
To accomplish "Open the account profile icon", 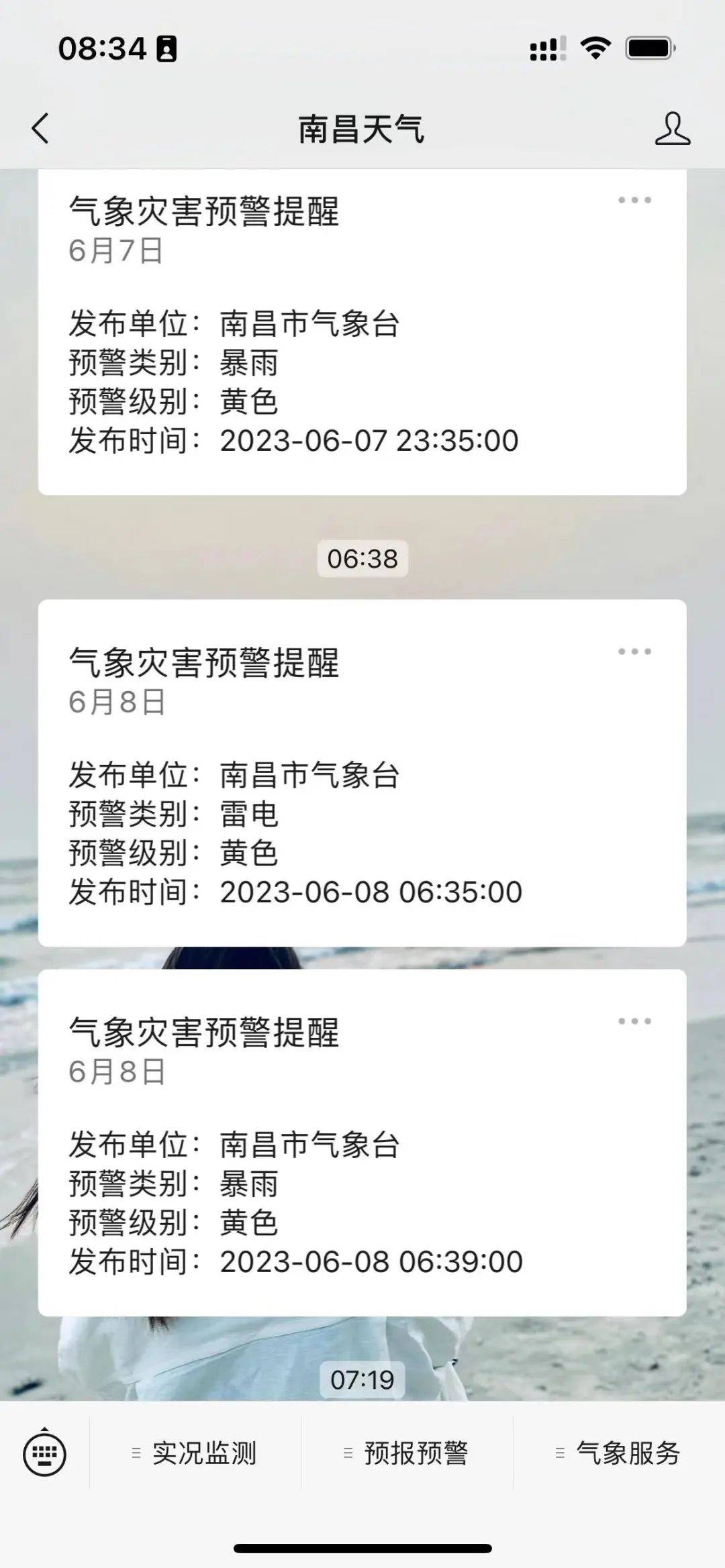I will point(672,128).
